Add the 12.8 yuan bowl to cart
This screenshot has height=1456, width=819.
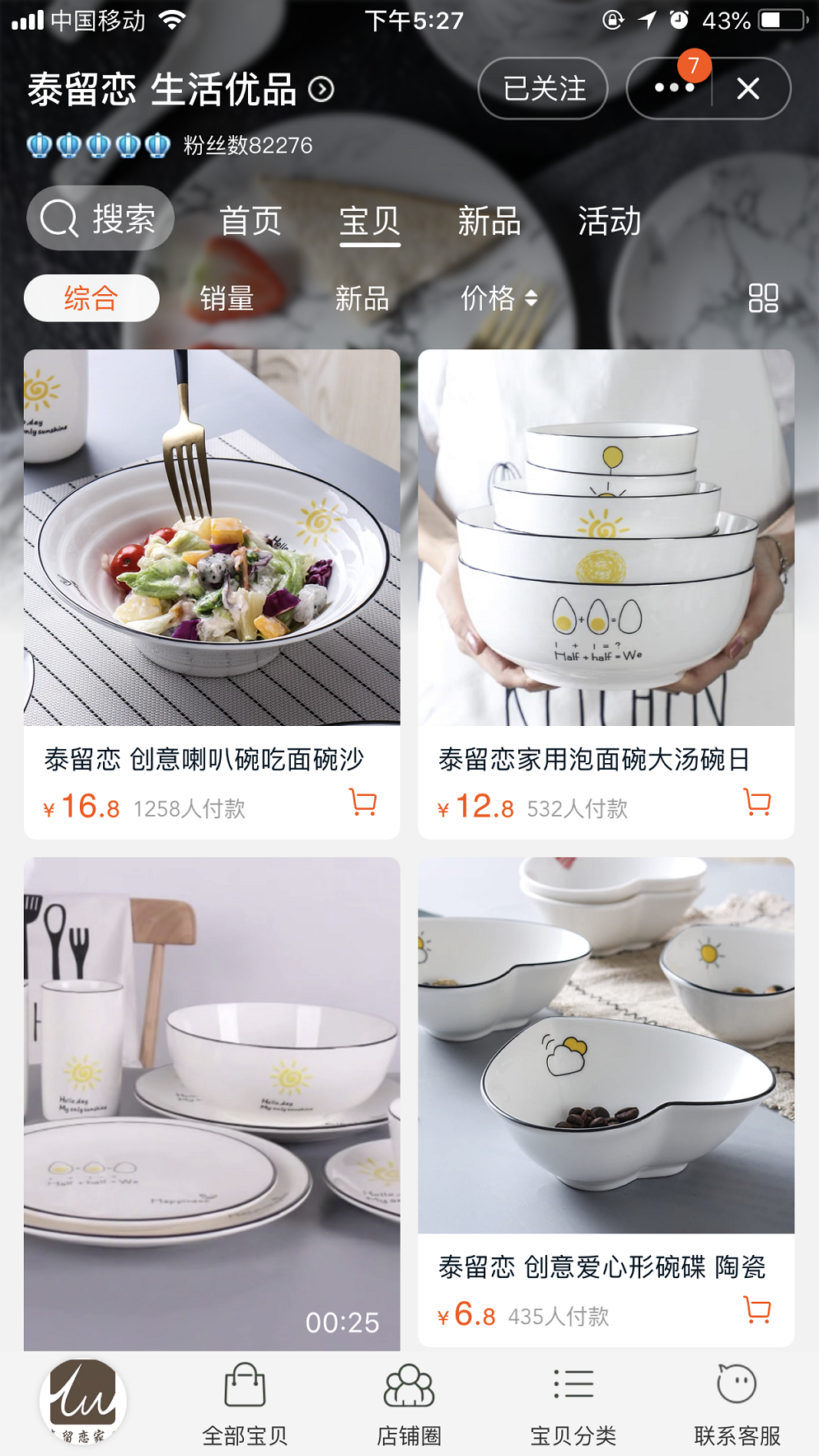tap(757, 803)
